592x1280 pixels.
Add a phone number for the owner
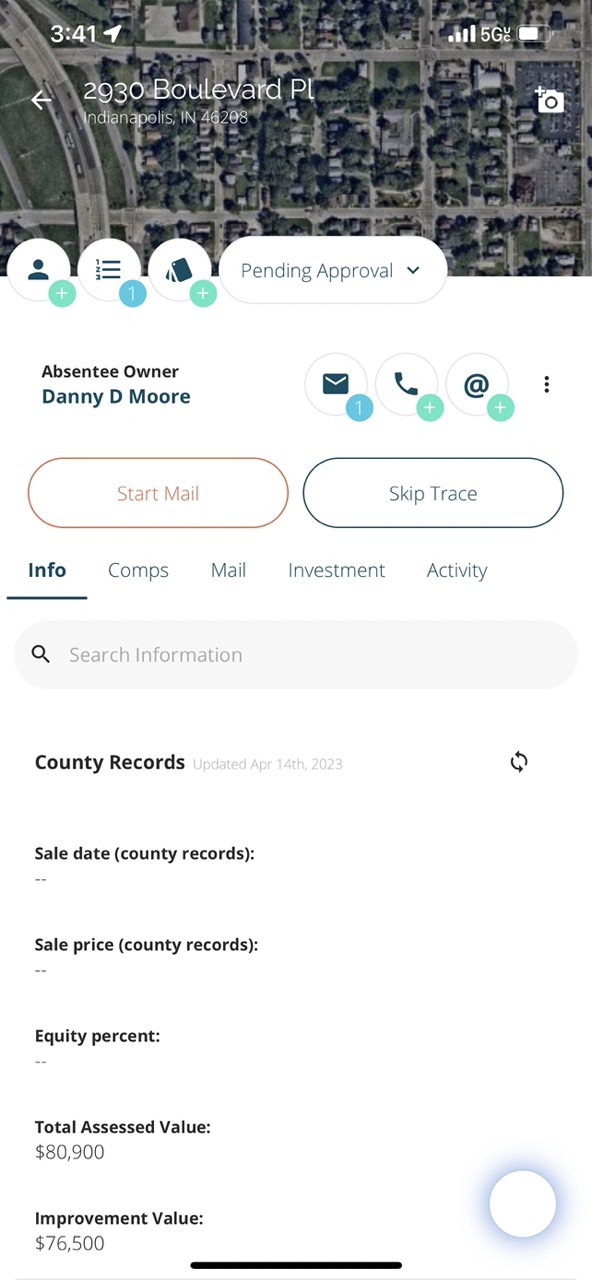tap(407, 385)
